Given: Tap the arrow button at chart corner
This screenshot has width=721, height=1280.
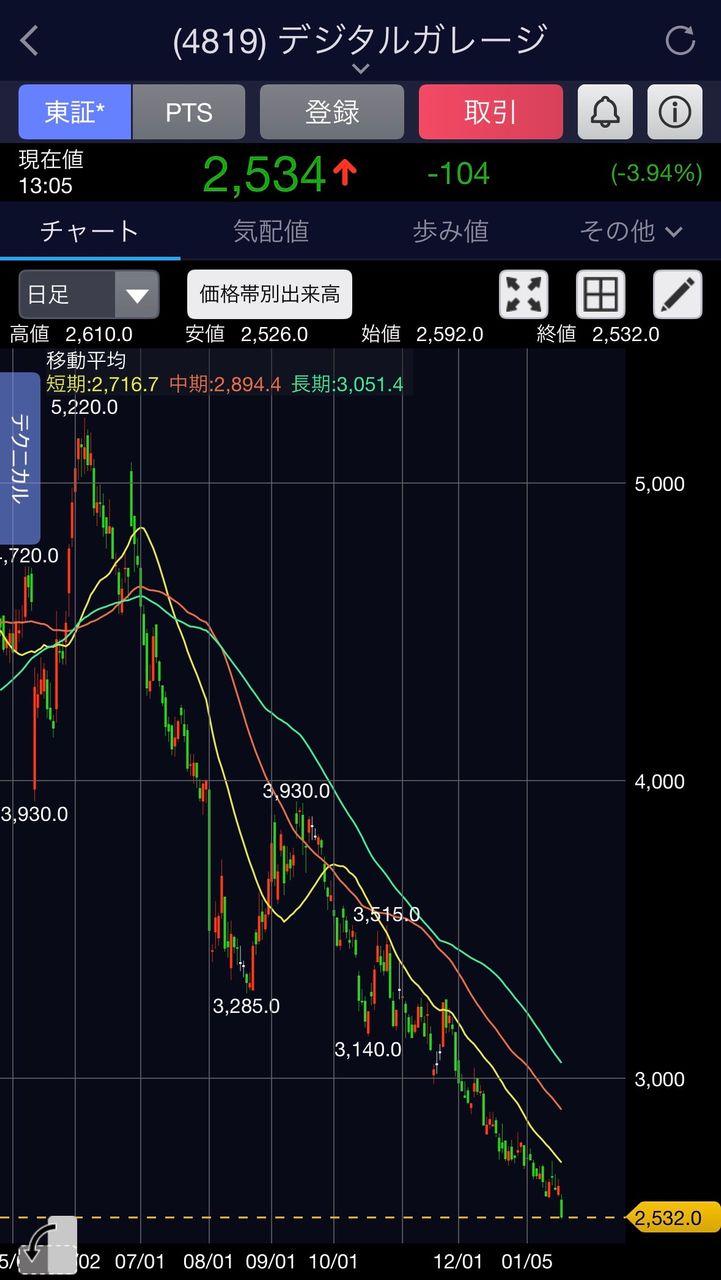Looking at the screenshot, I should (47, 1246).
